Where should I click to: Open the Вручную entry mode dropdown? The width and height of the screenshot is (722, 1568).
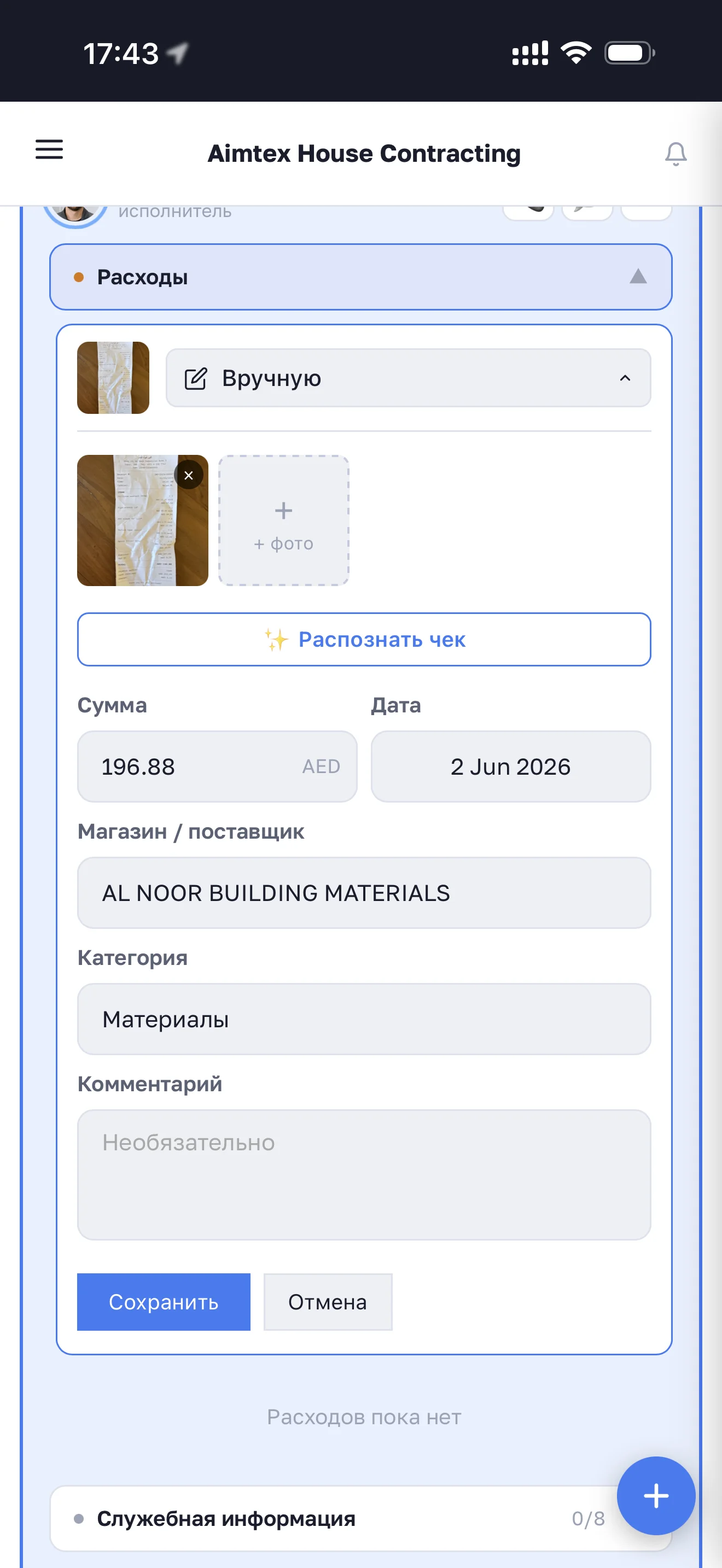[409, 378]
